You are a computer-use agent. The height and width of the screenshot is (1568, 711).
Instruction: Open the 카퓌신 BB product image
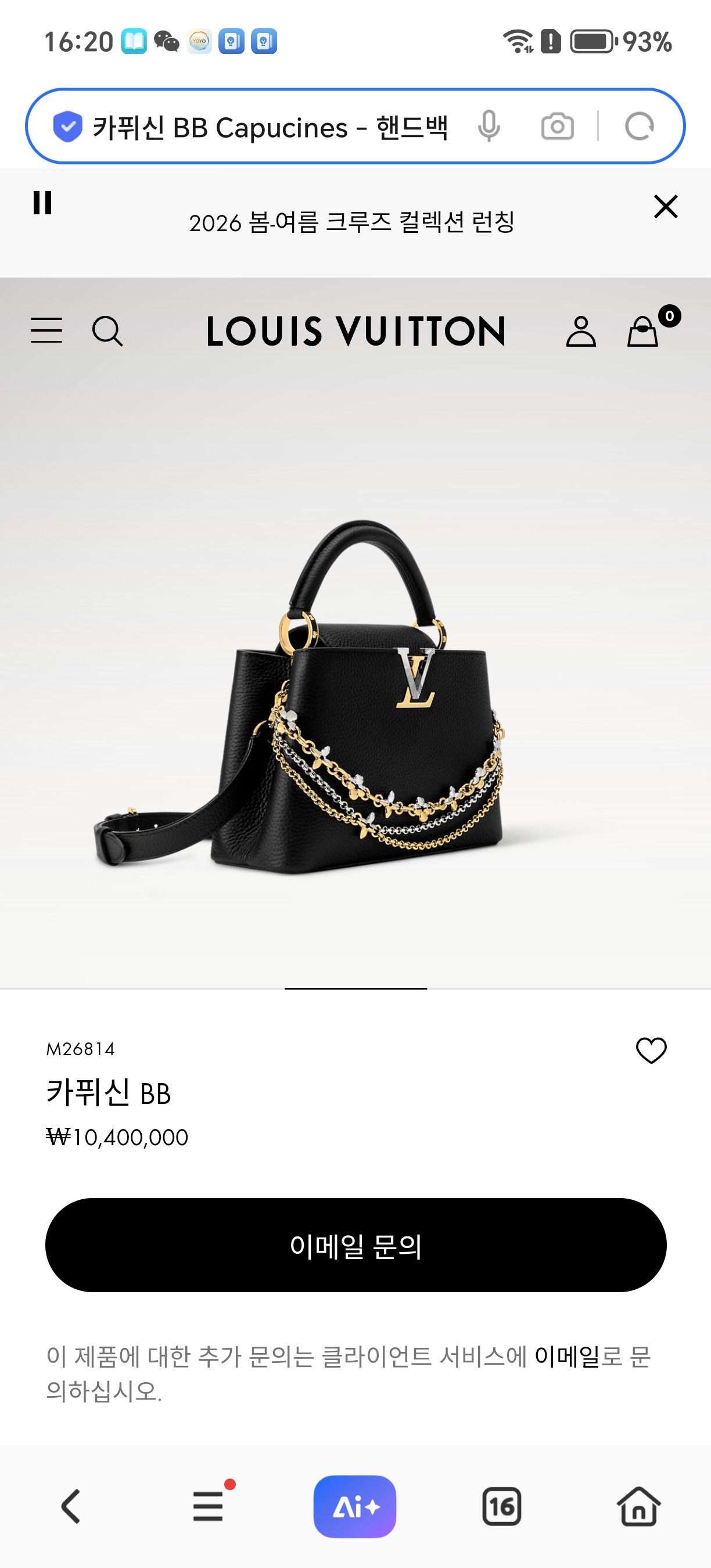[355, 694]
